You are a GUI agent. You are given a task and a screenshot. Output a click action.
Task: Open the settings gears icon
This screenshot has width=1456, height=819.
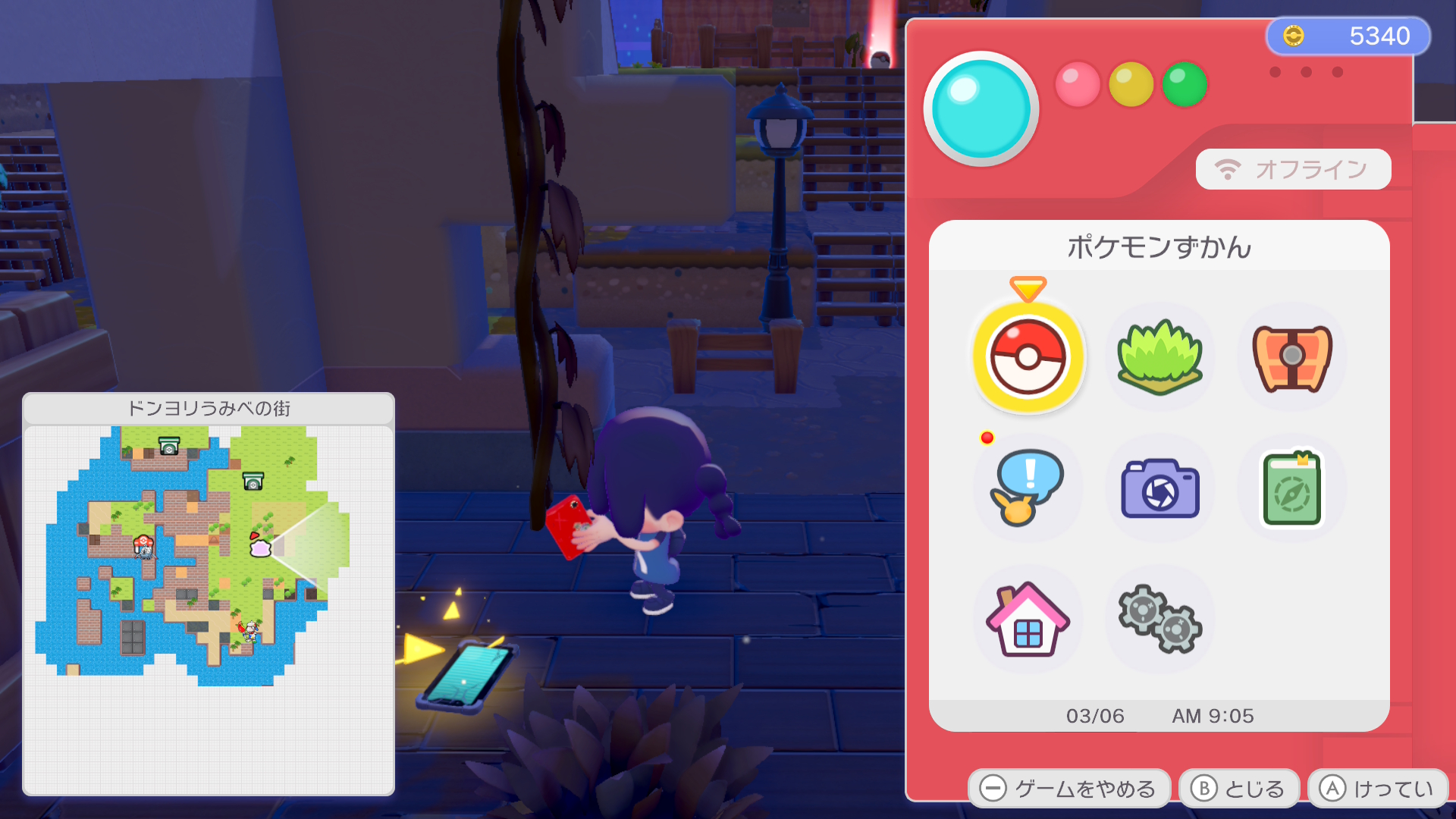coord(1159,620)
